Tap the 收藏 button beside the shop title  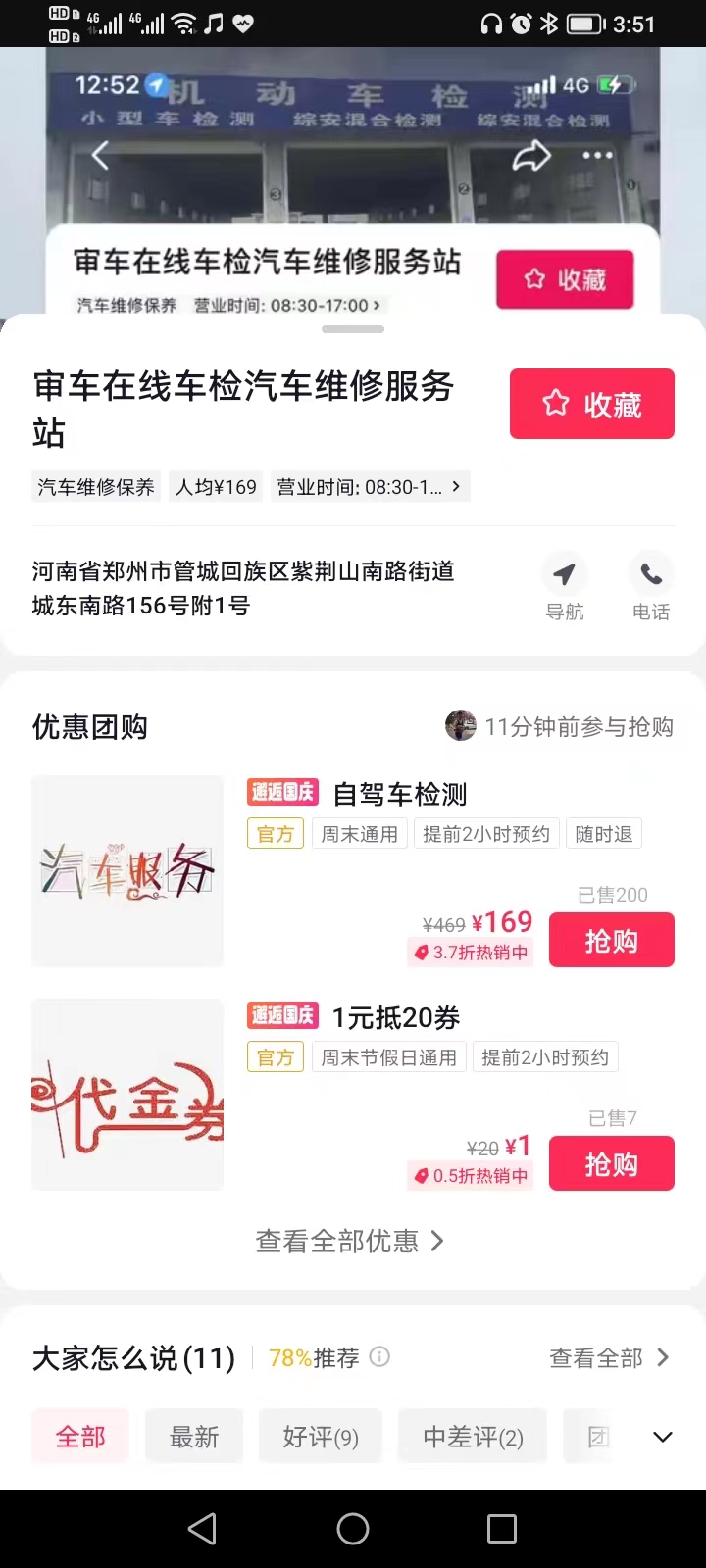pos(591,404)
